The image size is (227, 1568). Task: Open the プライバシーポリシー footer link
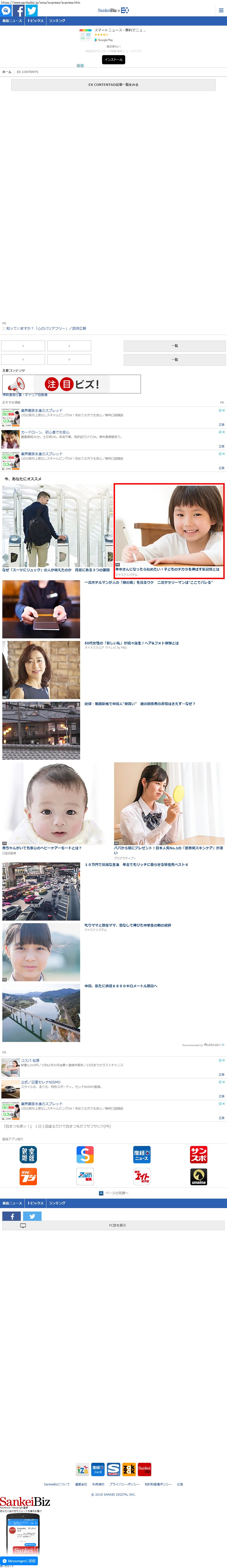(x=124, y=1484)
